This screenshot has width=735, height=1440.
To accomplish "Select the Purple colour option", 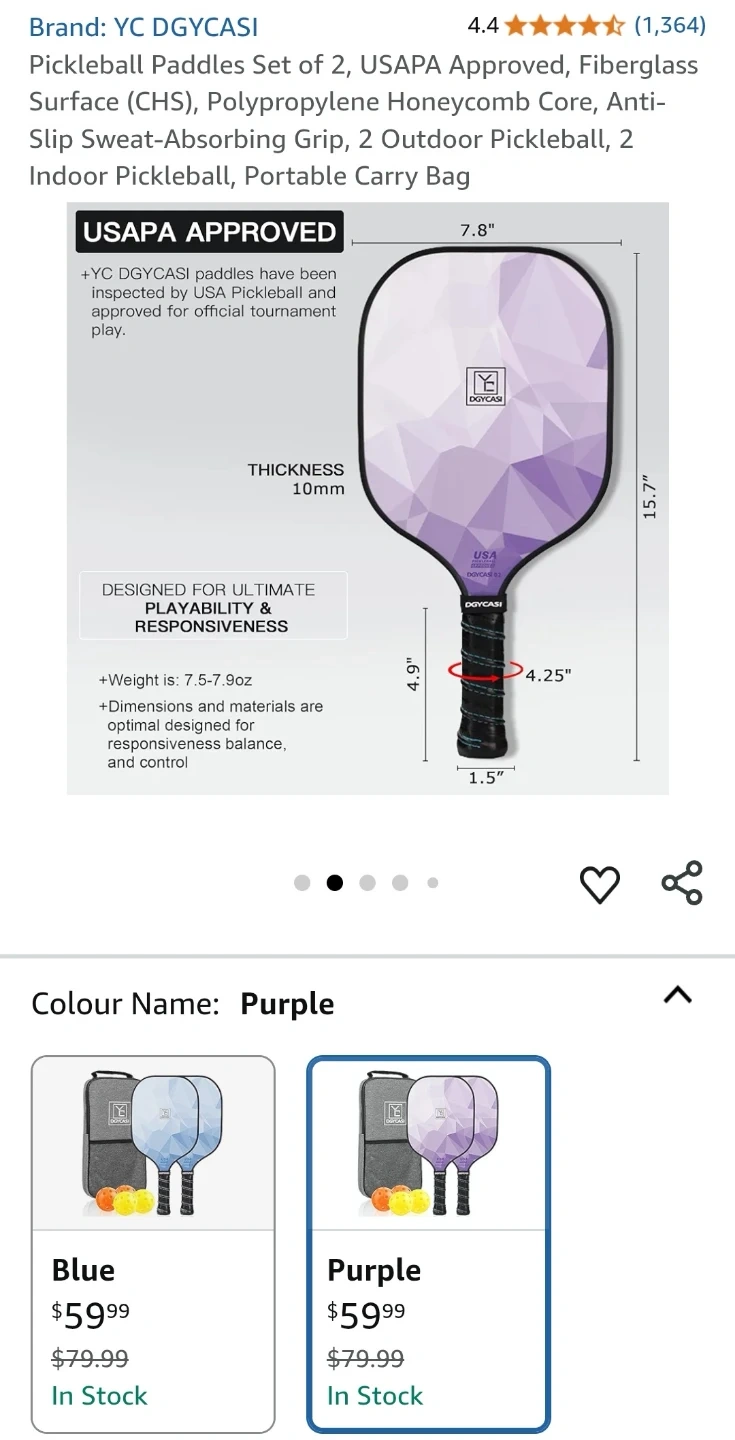I will 428,1244.
